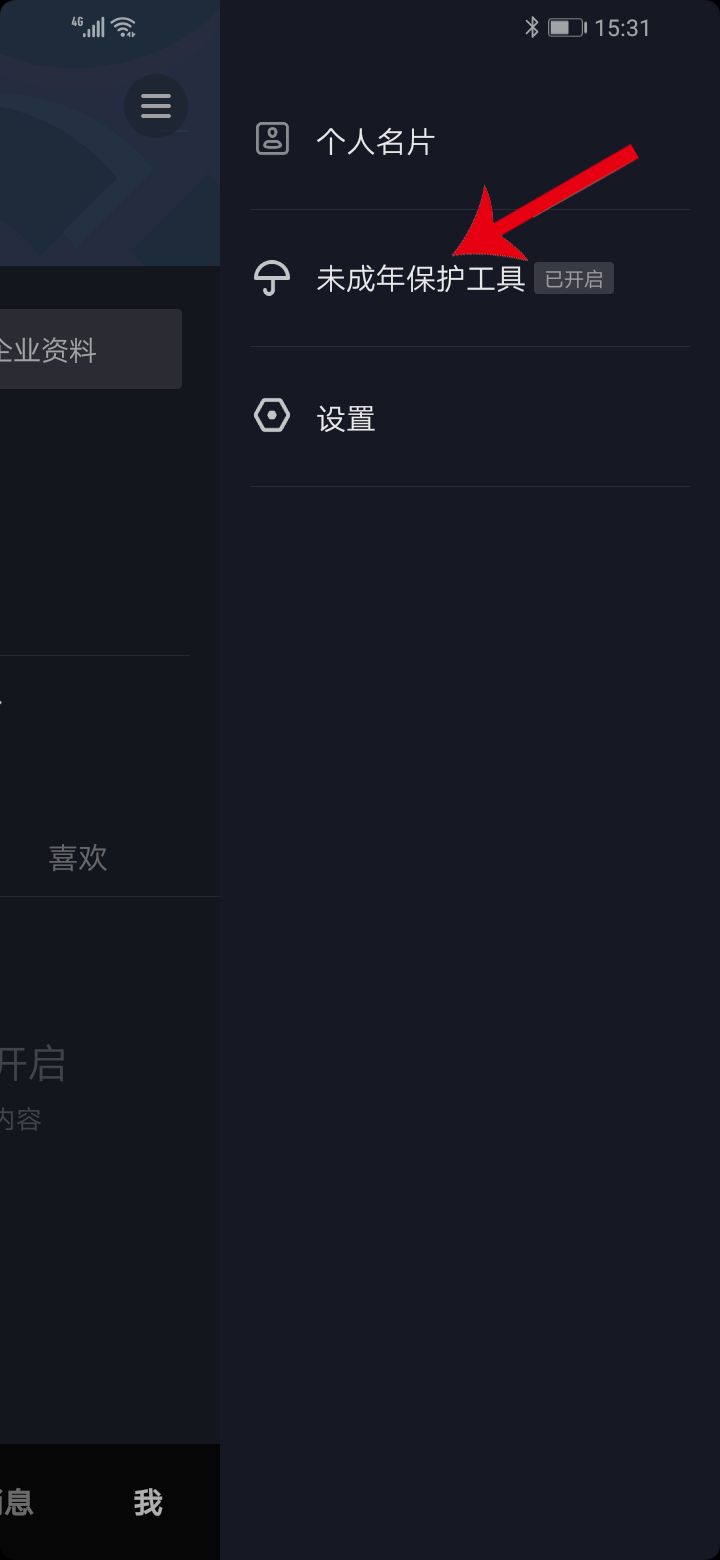Click the 内容 description text
The height and width of the screenshot is (1560, 720).
click(22, 1119)
